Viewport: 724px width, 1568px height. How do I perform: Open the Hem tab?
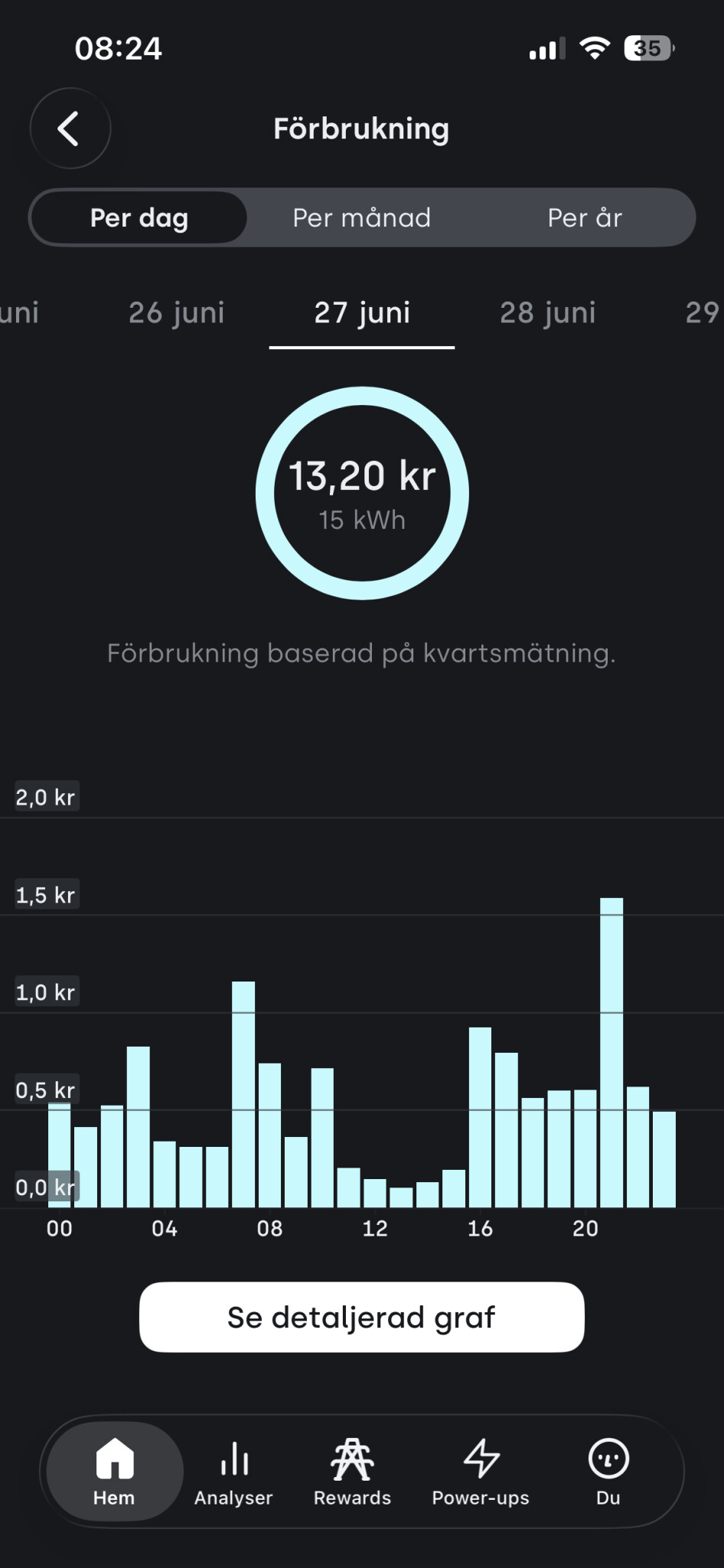(115, 1472)
